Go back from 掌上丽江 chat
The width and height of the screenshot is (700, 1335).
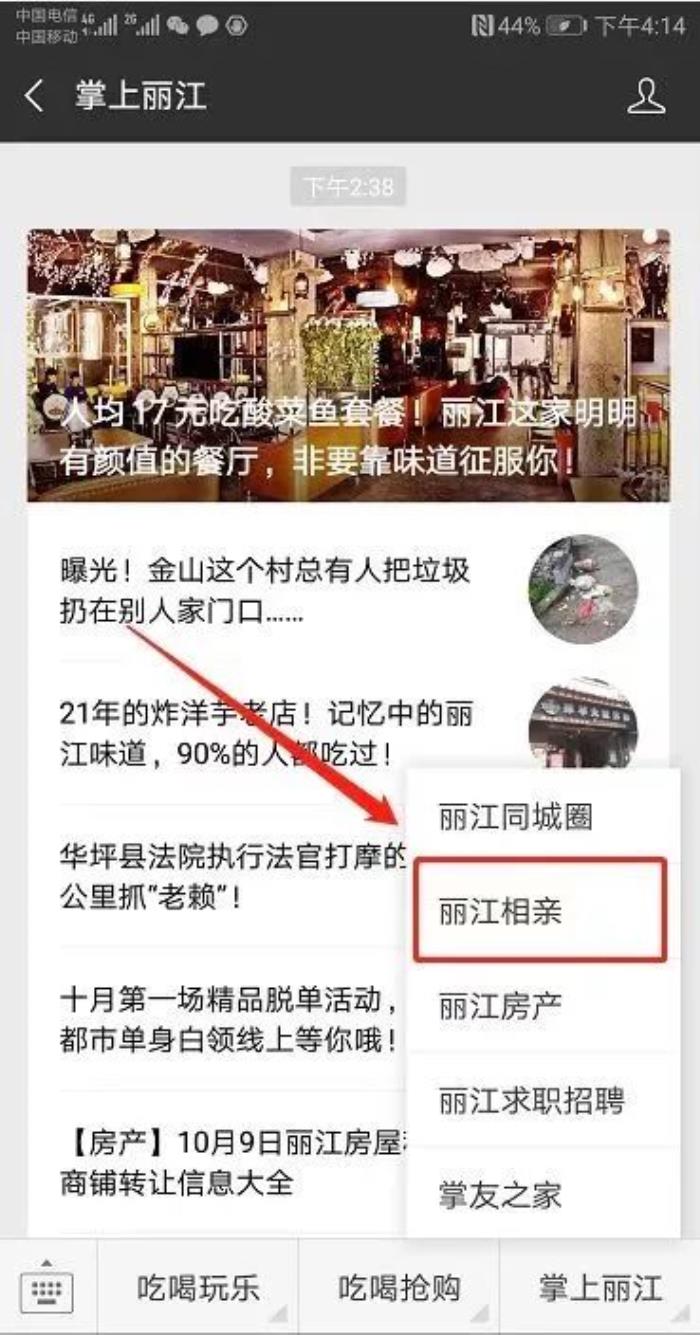pos(35,97)
